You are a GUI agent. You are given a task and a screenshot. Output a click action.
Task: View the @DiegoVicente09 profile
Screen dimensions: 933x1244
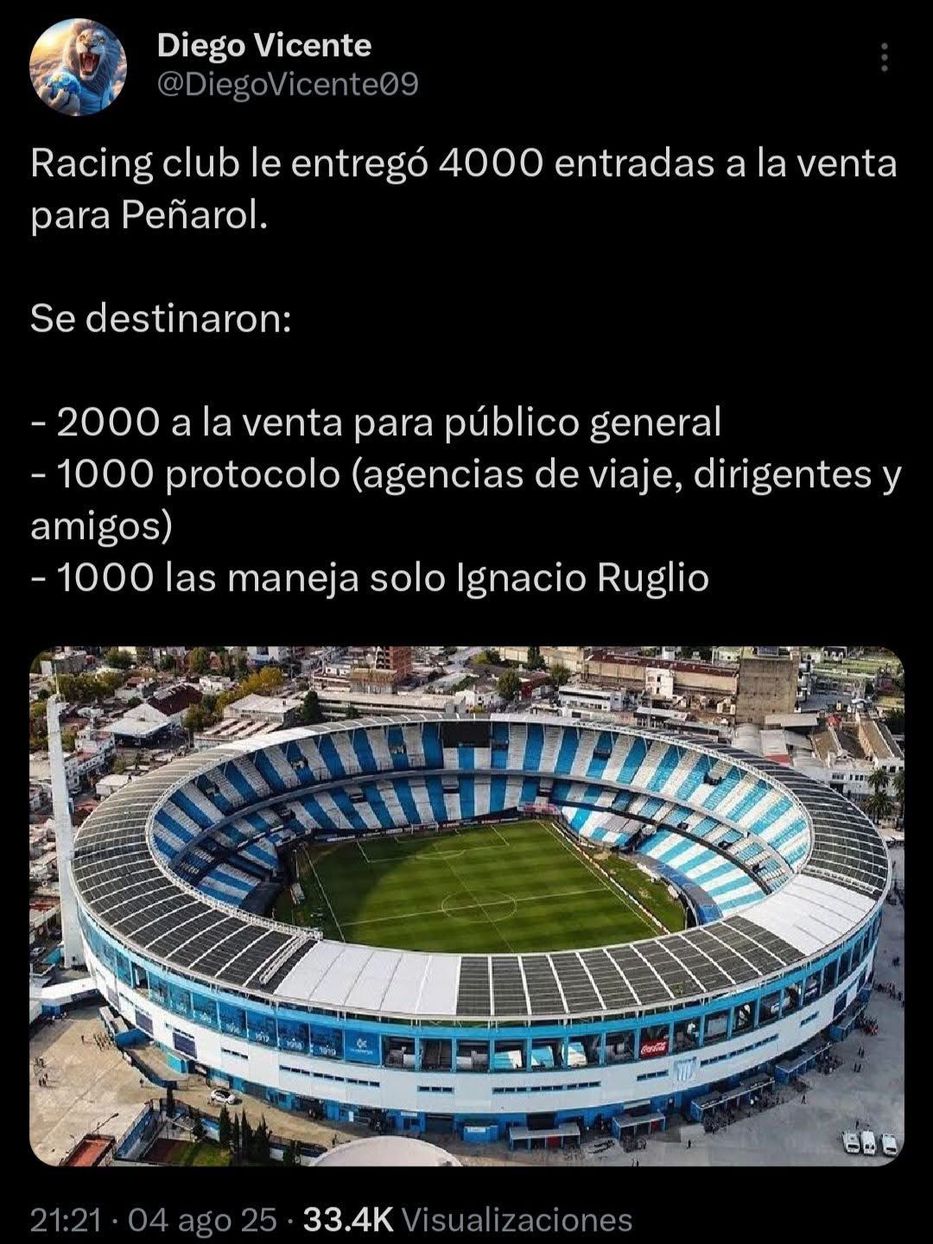click(288, 86)
